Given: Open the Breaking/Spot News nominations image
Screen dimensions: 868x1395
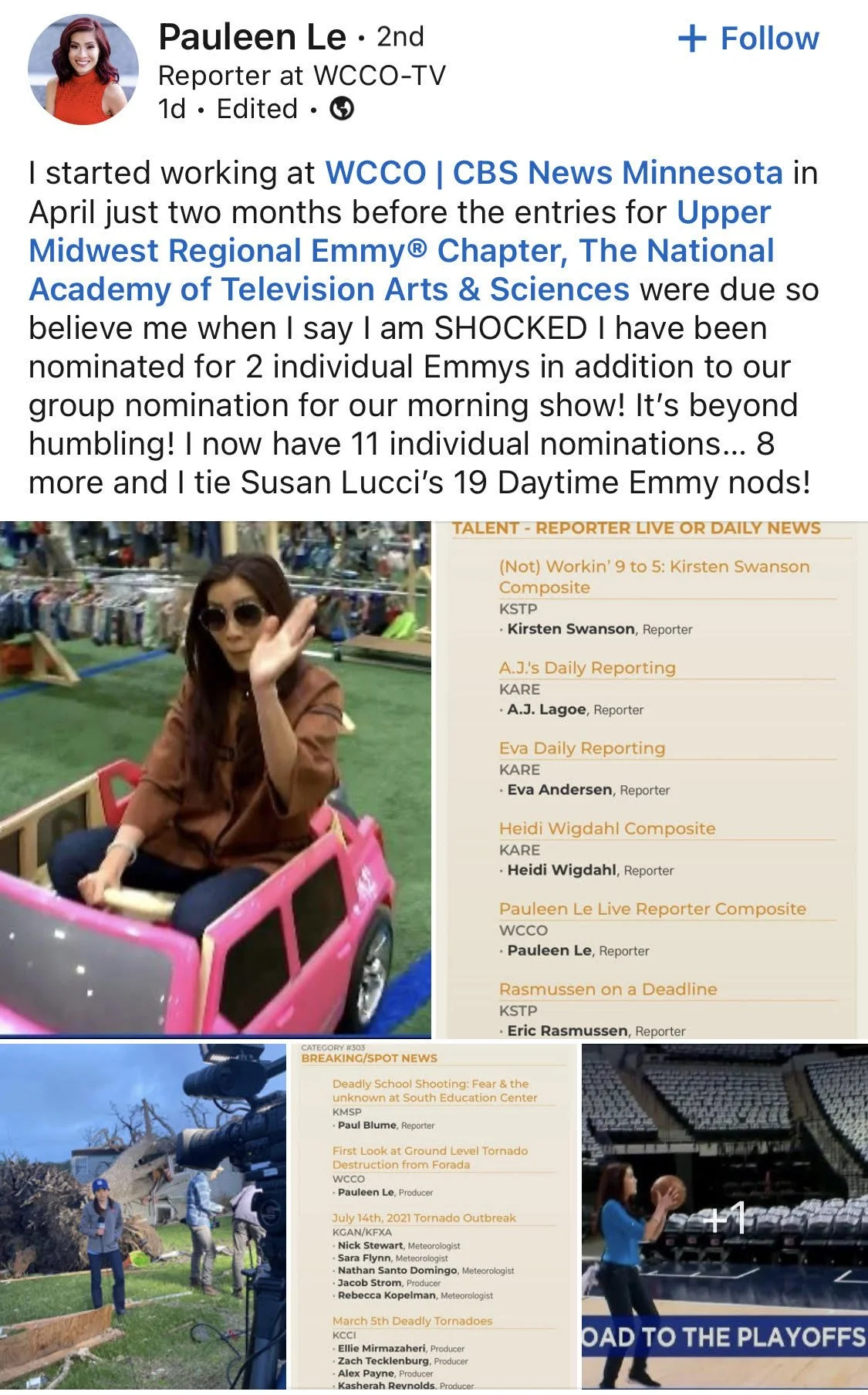Looking at the screenshot, I should [x=434, y=1217].
